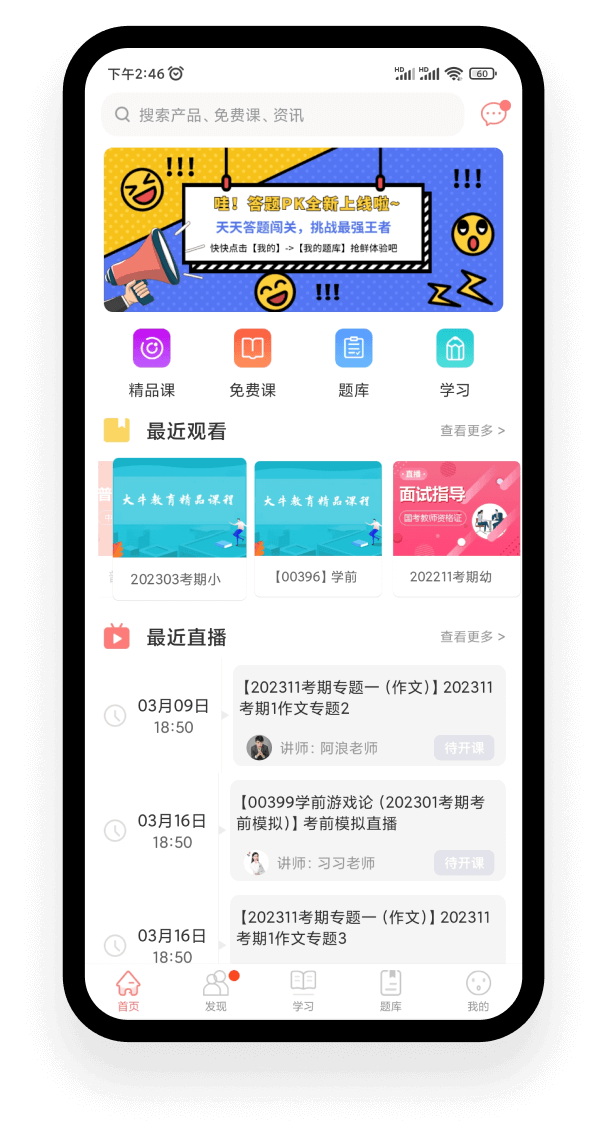
Task: View more recently watched courses
Action: (x=472, y=431)
